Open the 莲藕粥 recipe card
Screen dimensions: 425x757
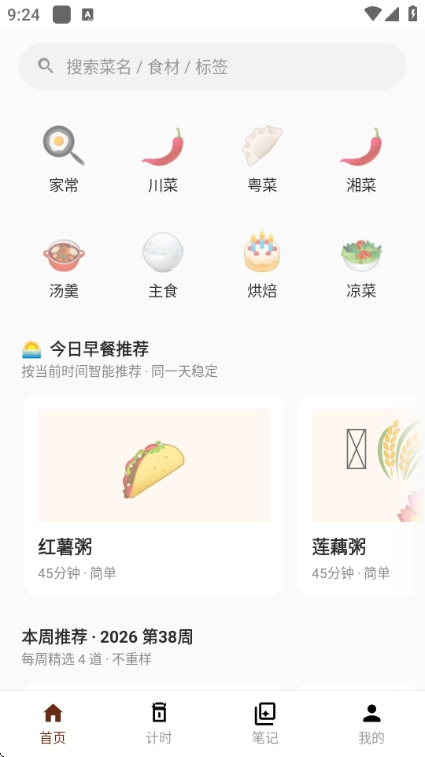click(x=356, y=495)
